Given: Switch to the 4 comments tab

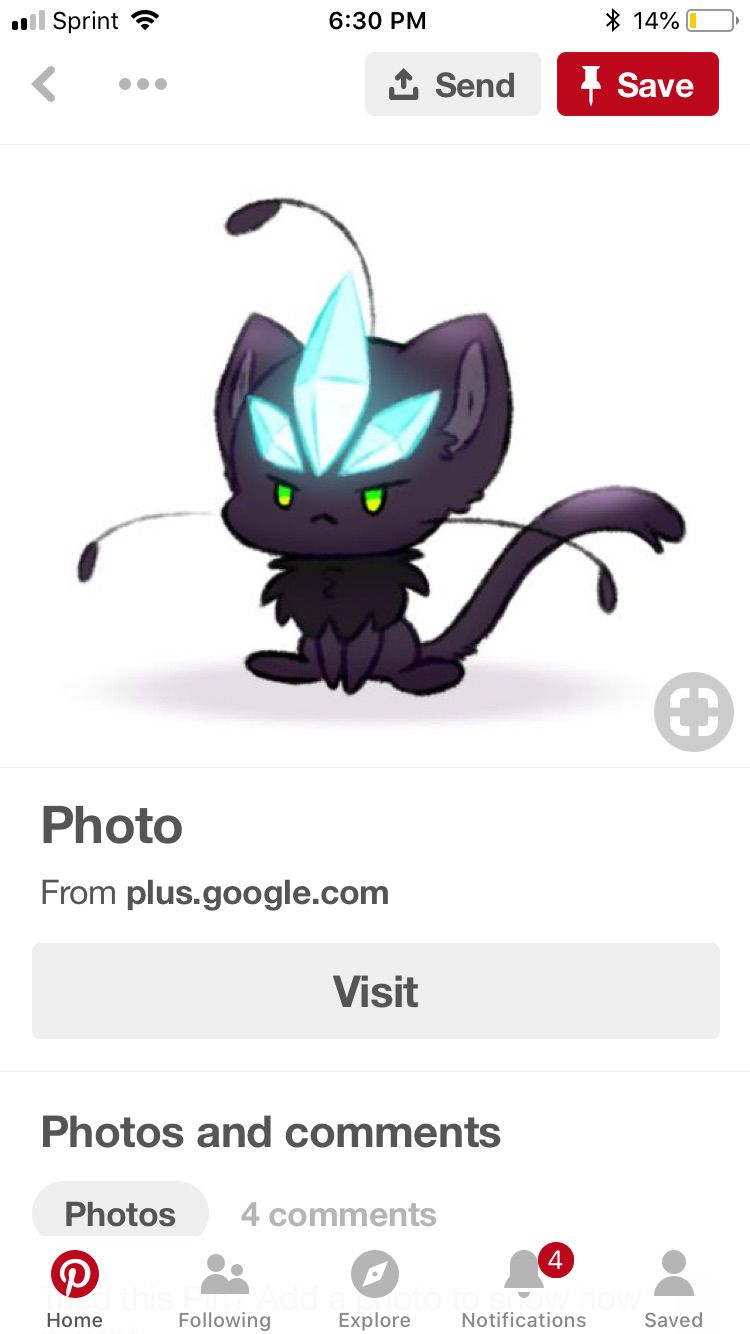Looking at the screenshot, I should coord(338,1214).
